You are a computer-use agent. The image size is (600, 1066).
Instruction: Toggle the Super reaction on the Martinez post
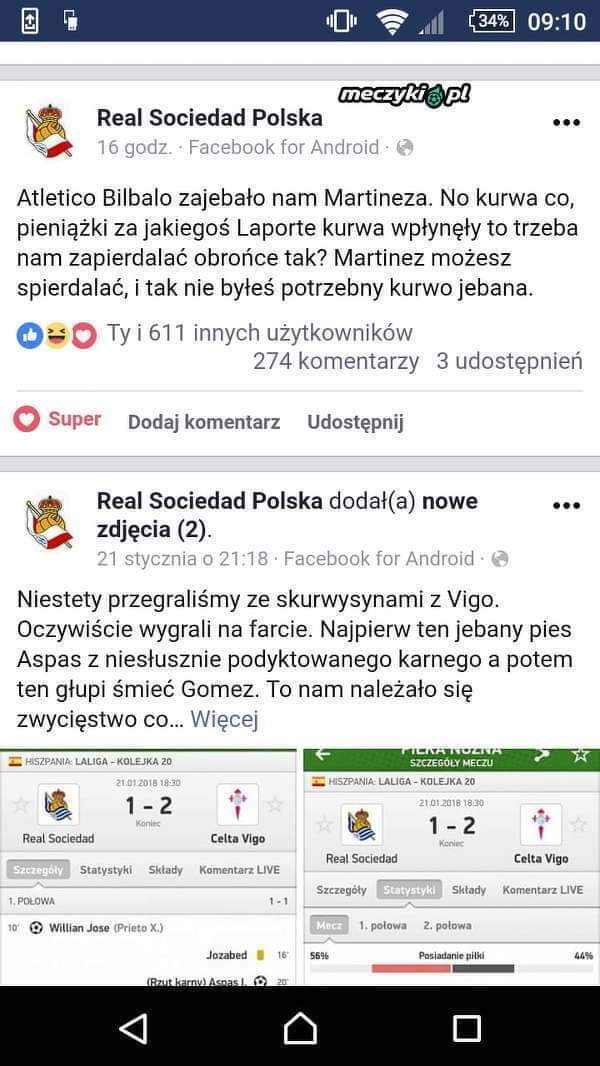pyautogui.click(x=58, y=420)
